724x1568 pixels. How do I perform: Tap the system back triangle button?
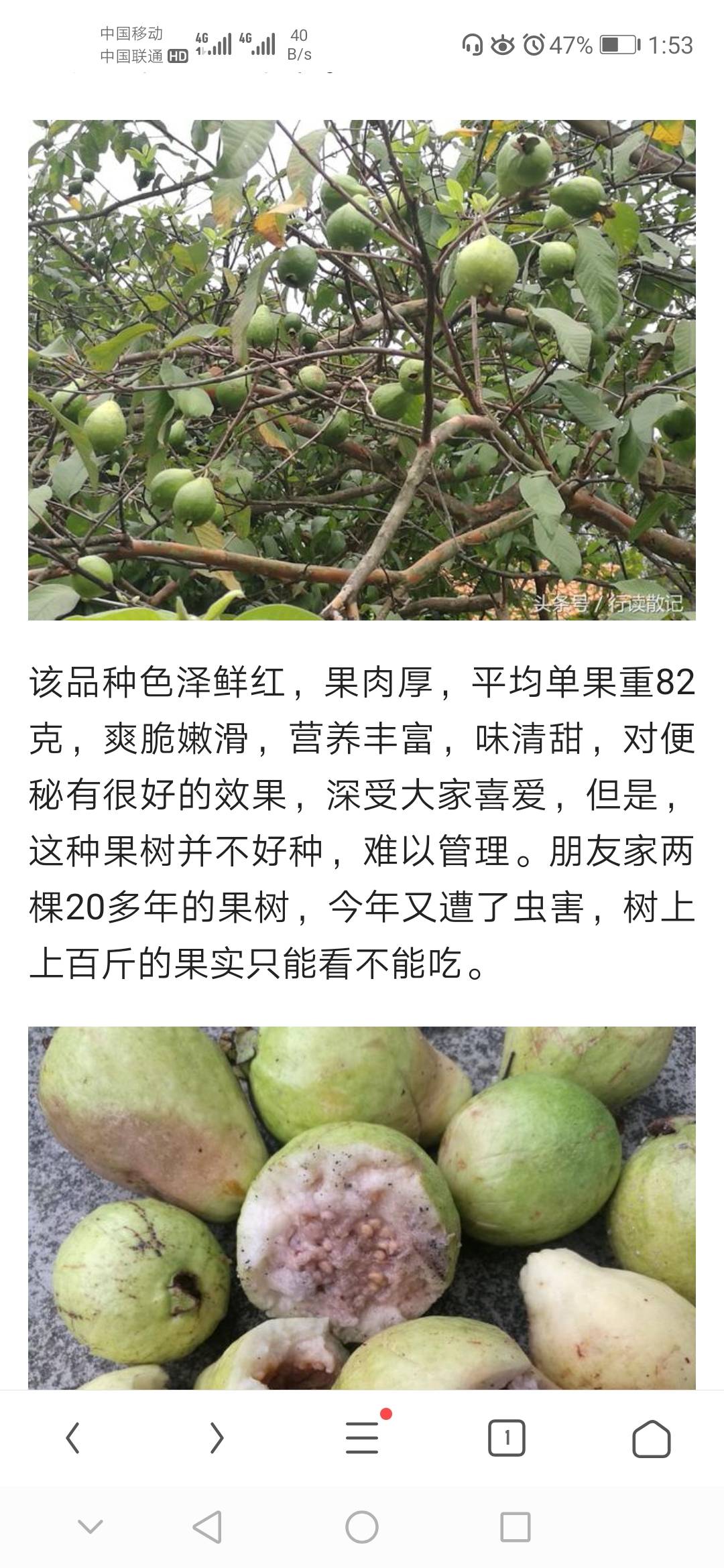(207, 1528)
